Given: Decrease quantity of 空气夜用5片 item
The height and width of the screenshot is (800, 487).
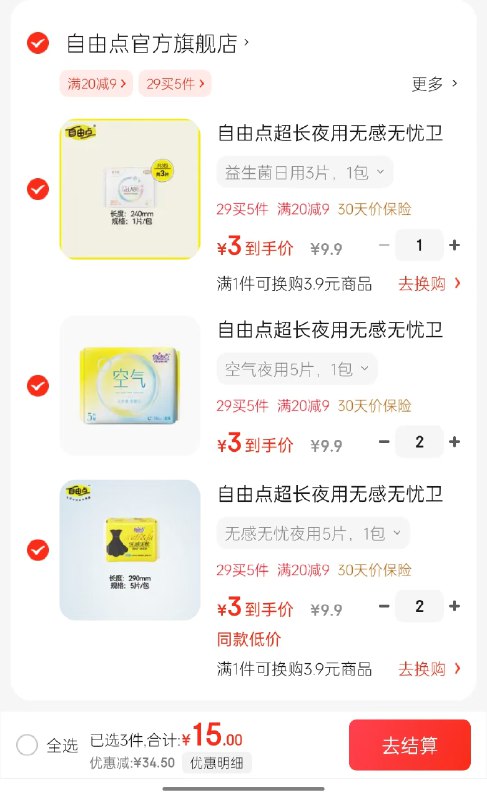Looking at the screenshot, I should pyautogui.click(x=384, y=442).
